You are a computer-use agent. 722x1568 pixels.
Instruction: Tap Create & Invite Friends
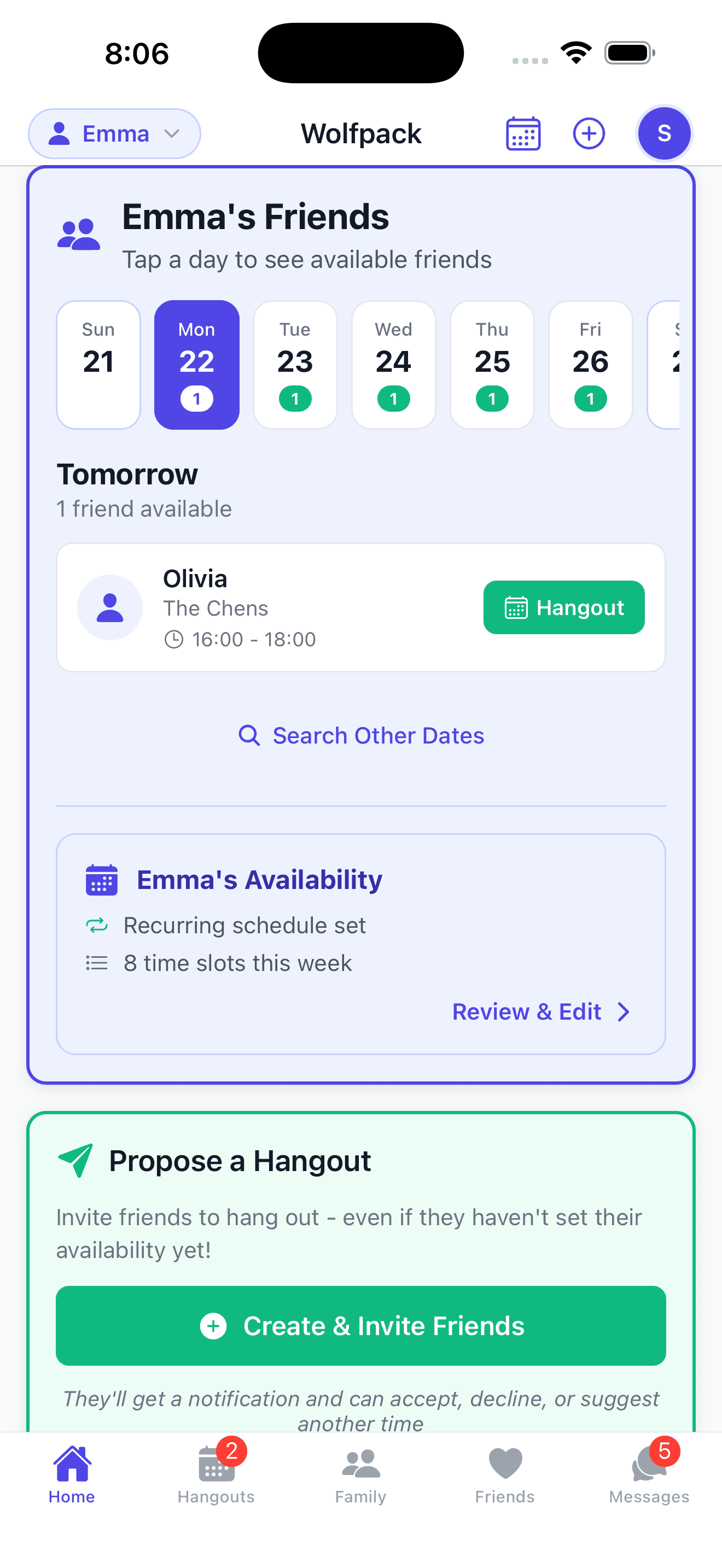click(361, 1326)
